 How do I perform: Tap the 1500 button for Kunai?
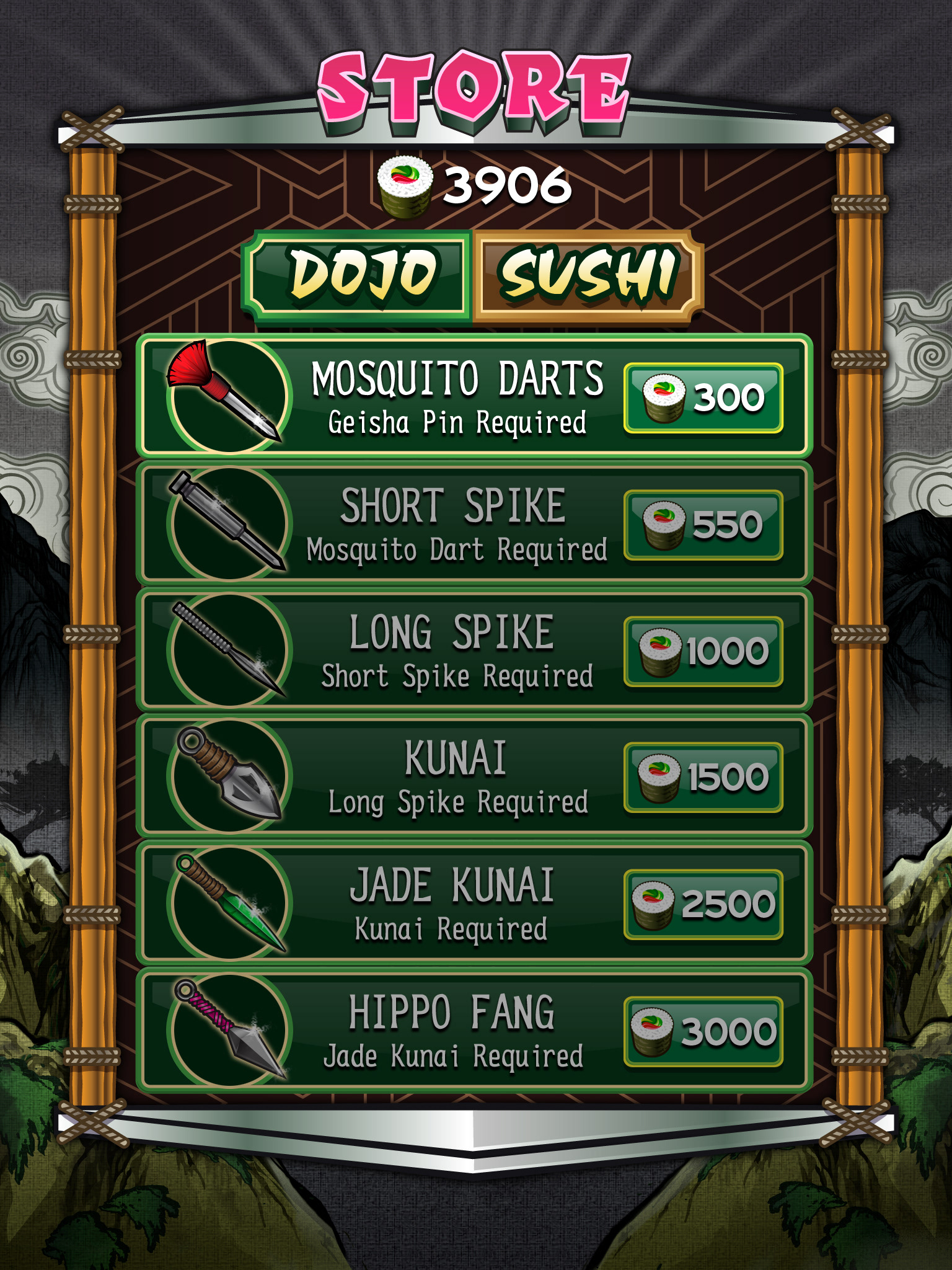pyautogui.click(x=703, y=777)
